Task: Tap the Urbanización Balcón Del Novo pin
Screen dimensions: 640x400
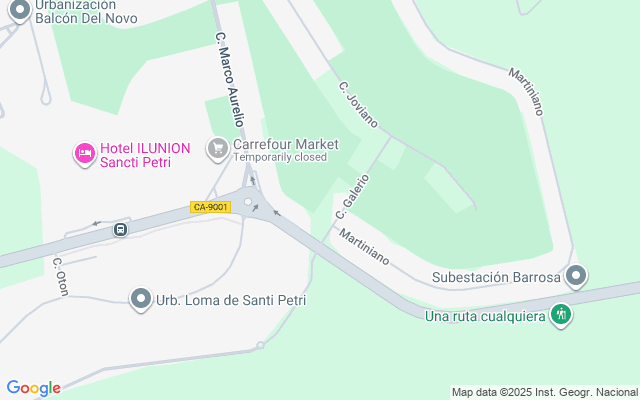Action: [20, 11]
